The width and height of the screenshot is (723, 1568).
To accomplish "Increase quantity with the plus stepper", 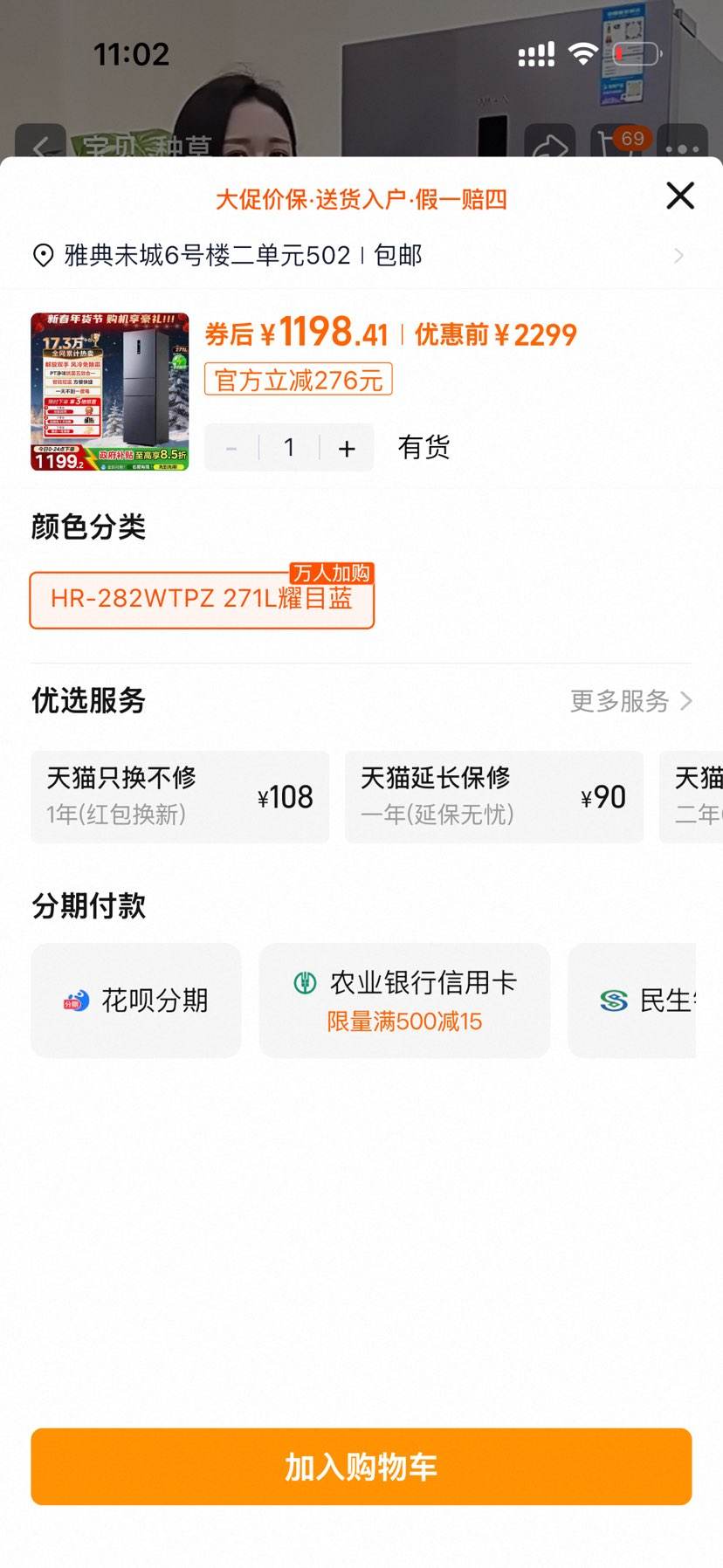I will pos(346,447).
